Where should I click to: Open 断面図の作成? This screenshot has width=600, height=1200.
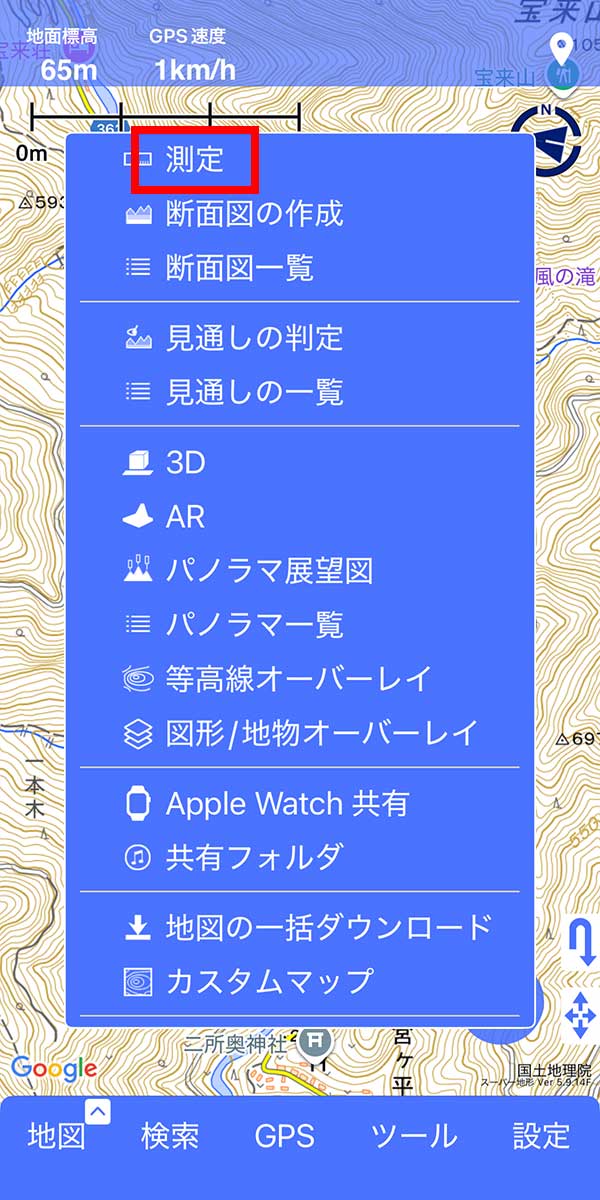[x=254, y=214]
